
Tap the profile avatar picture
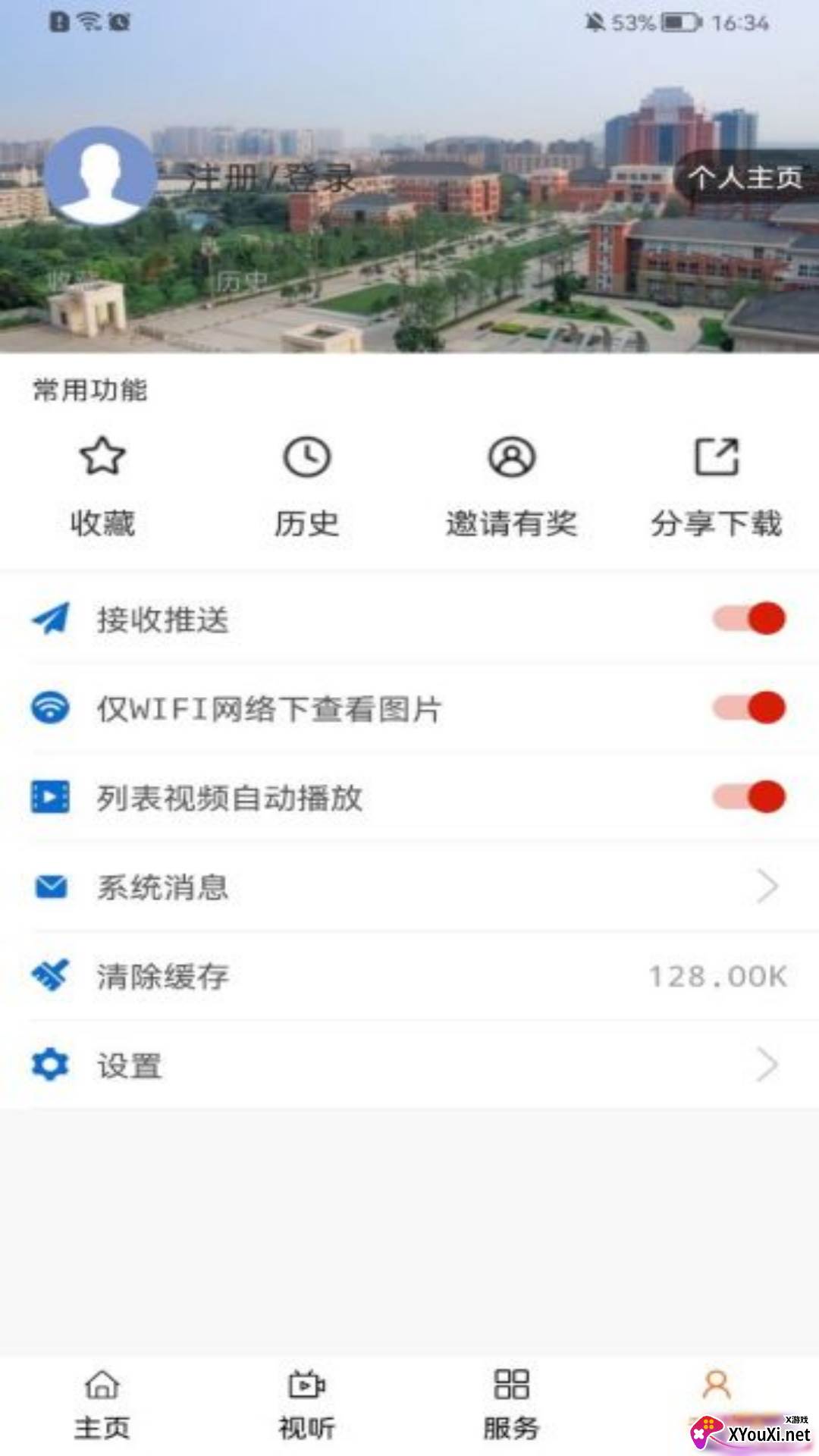click(x=100, y=176)
